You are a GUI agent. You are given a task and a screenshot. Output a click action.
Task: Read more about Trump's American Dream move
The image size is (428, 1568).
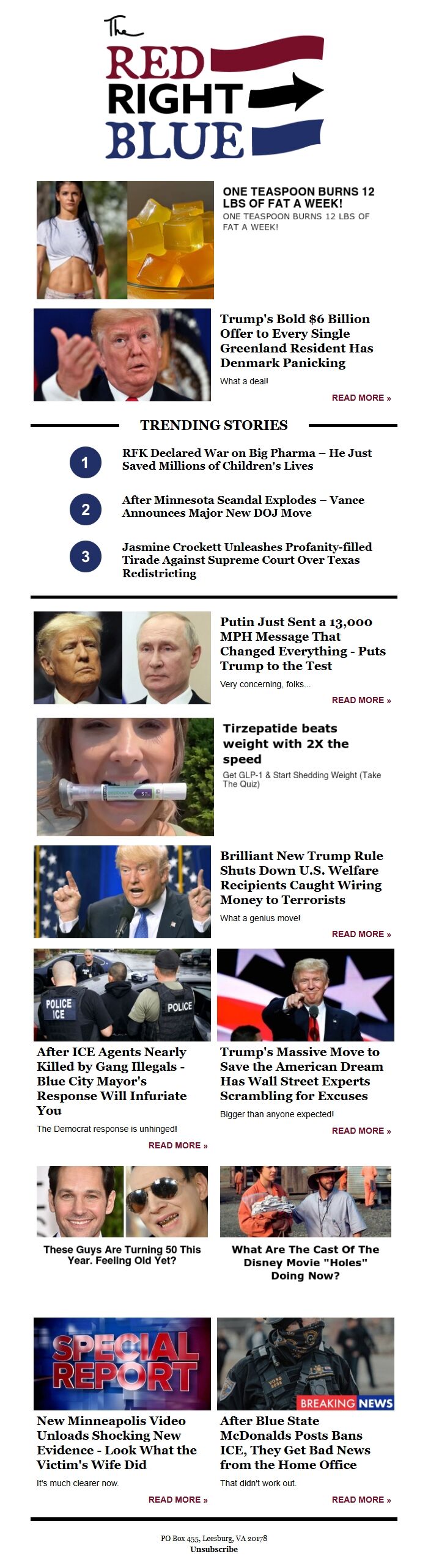(361, 1131)
